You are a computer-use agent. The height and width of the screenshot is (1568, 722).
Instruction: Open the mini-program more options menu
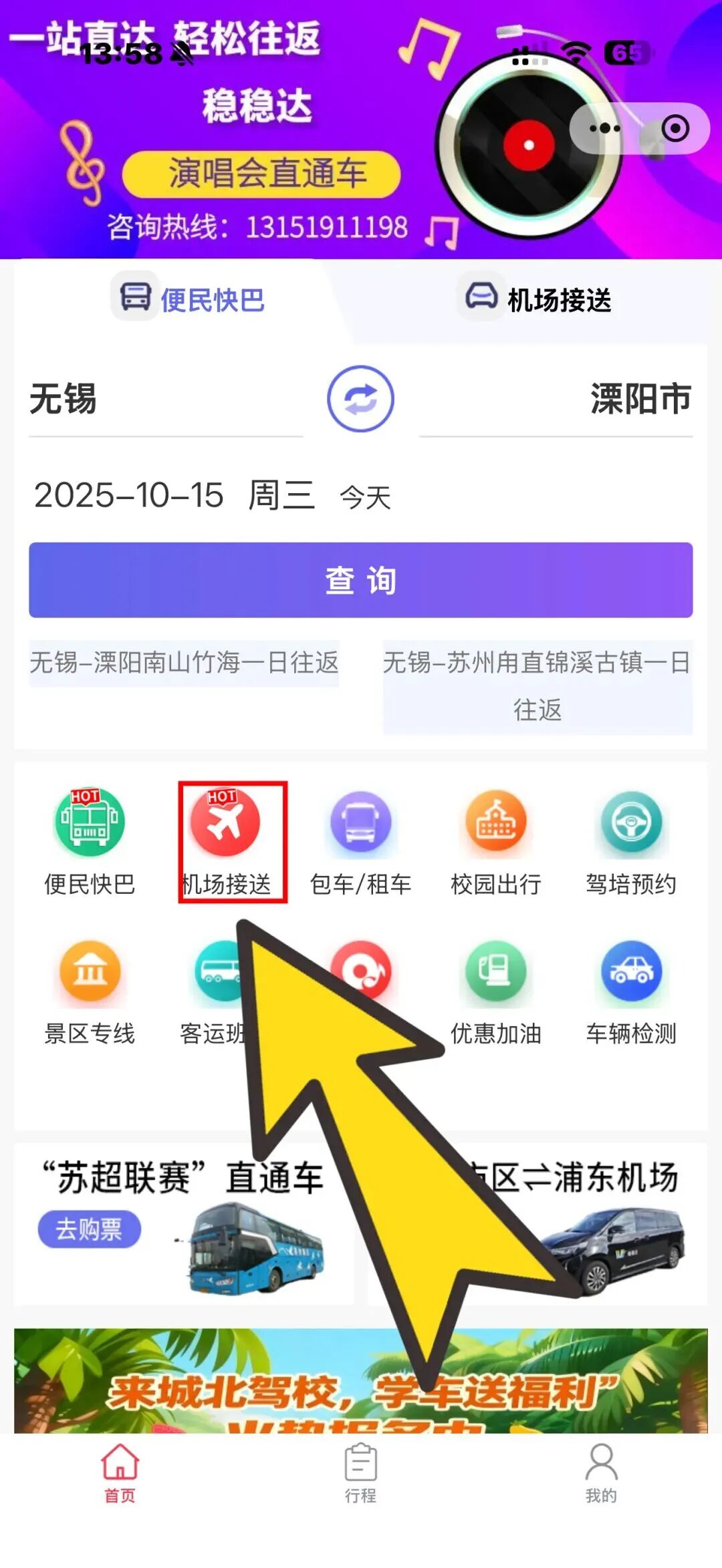pos(605,128)
